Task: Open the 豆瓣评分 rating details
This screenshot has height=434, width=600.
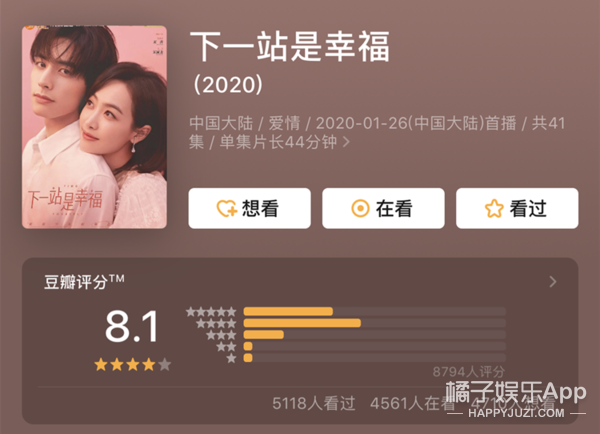Action: click(552, 282)
